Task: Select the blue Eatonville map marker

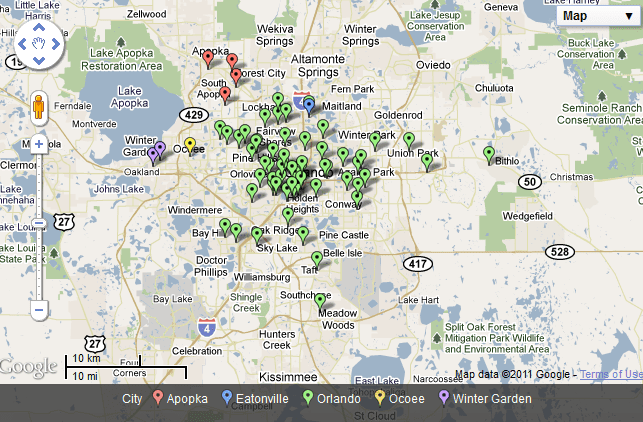Action: (309, 105)
